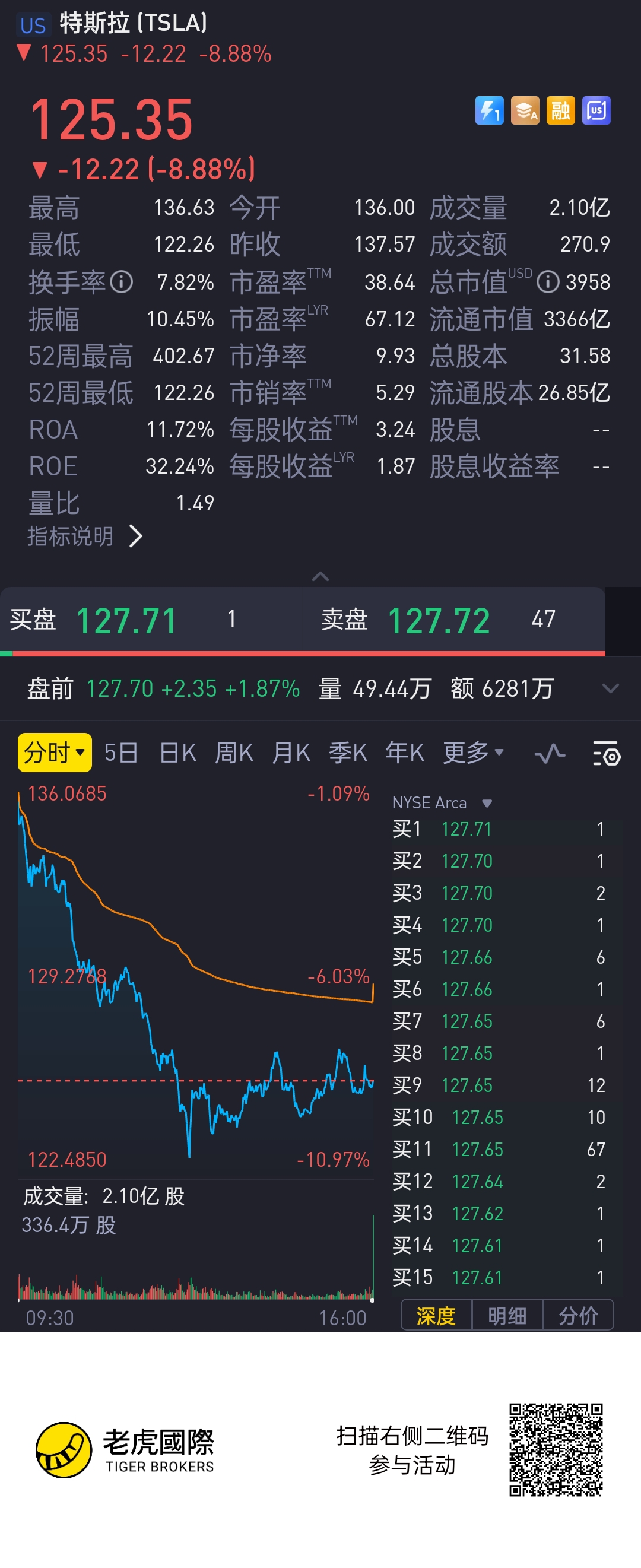Collapse the stock metrics panel
This screenshot has width=641, height=1568.
pyautogui.click(x=320, y=576)
